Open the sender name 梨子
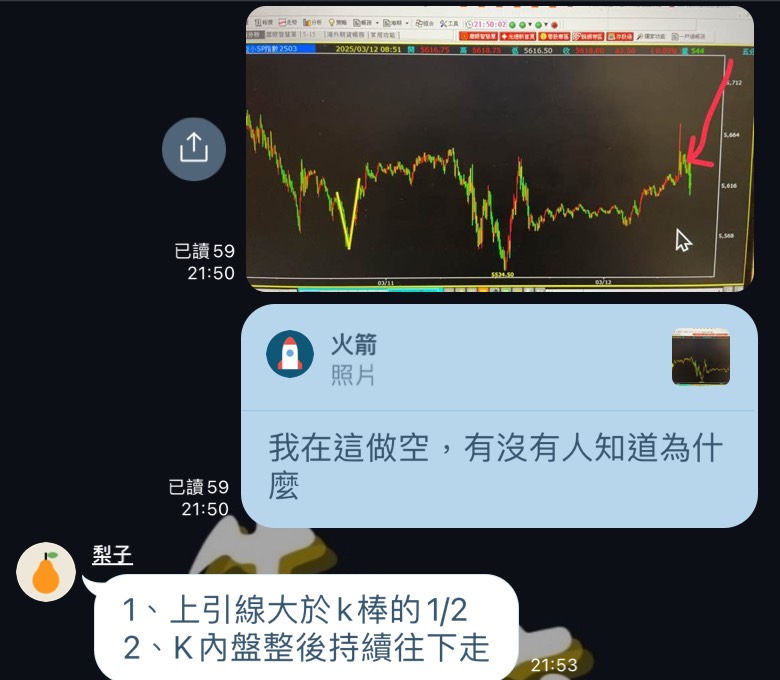The width and height of the screenshot is (780, 680). point(112,556)
